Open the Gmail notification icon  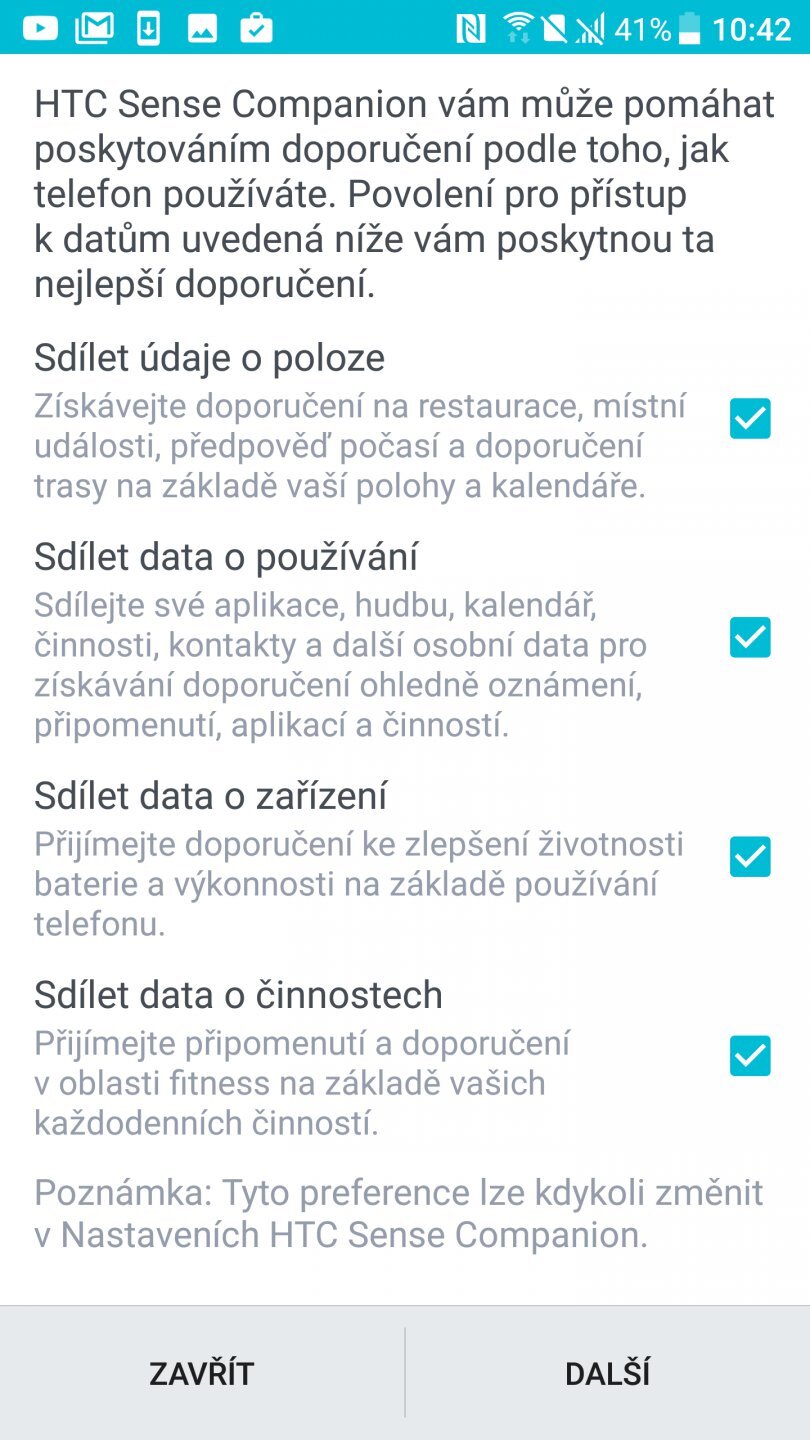pyautogui.click(x=95, y=28)
